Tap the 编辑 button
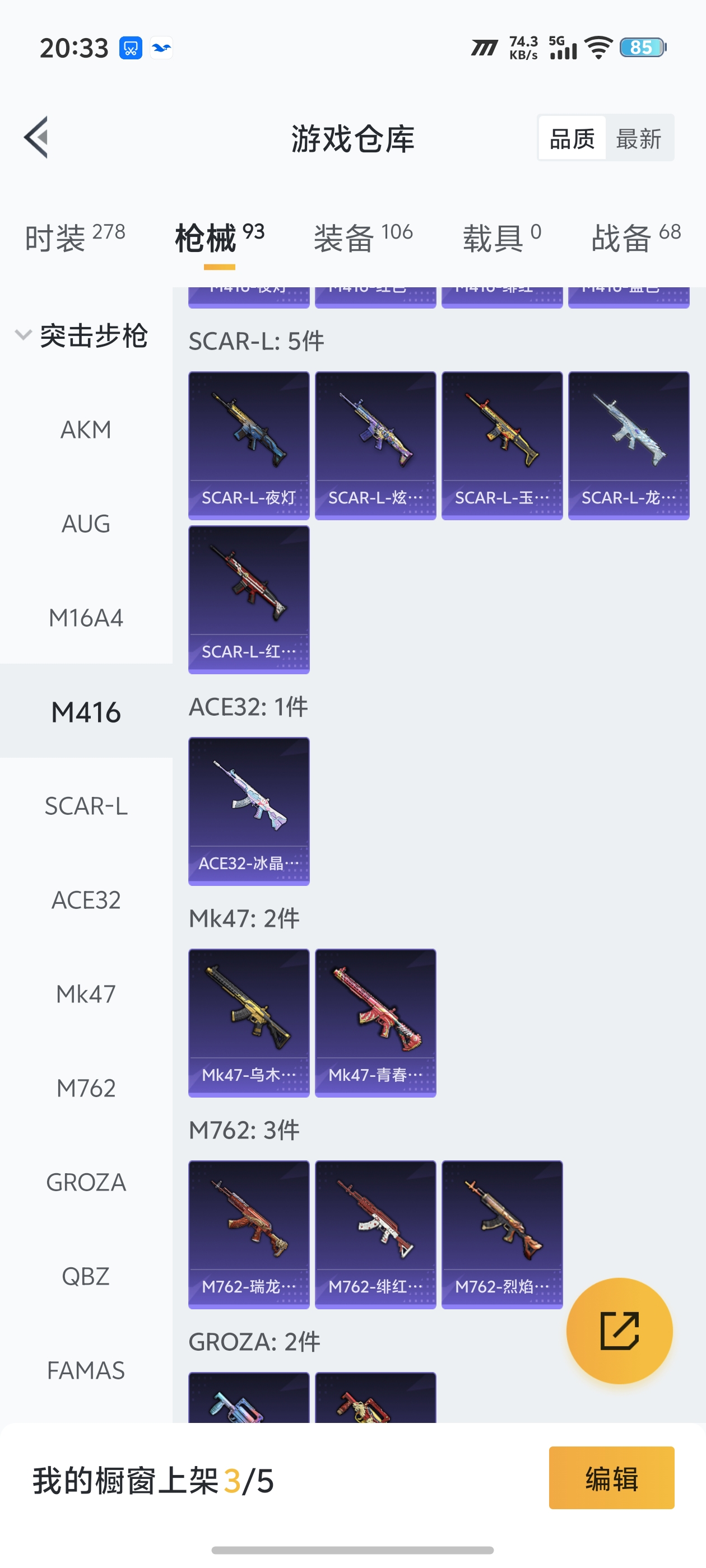This screenshot has width=706, height=1568. pyautogui.click(x=611, y=1478)
